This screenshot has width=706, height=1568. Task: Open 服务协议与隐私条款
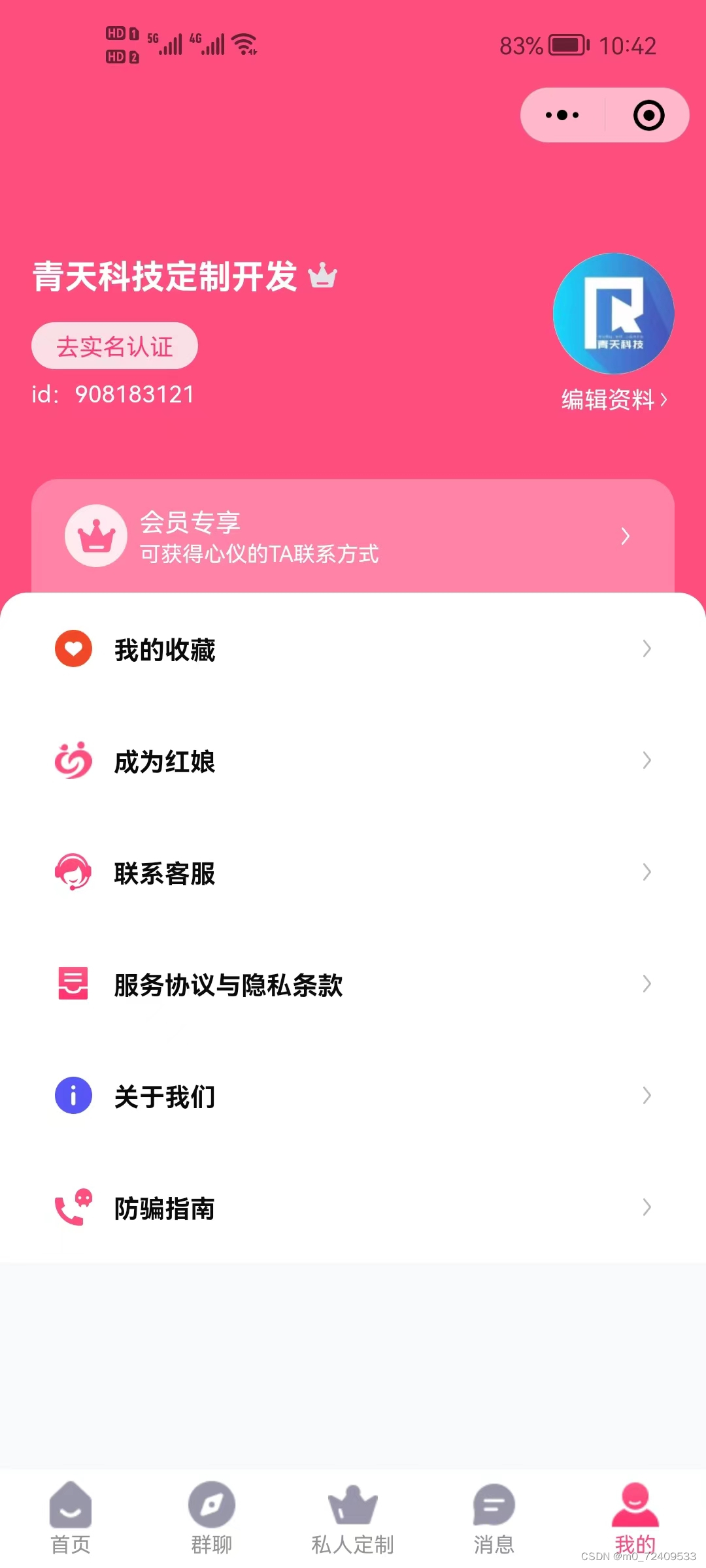353,984
